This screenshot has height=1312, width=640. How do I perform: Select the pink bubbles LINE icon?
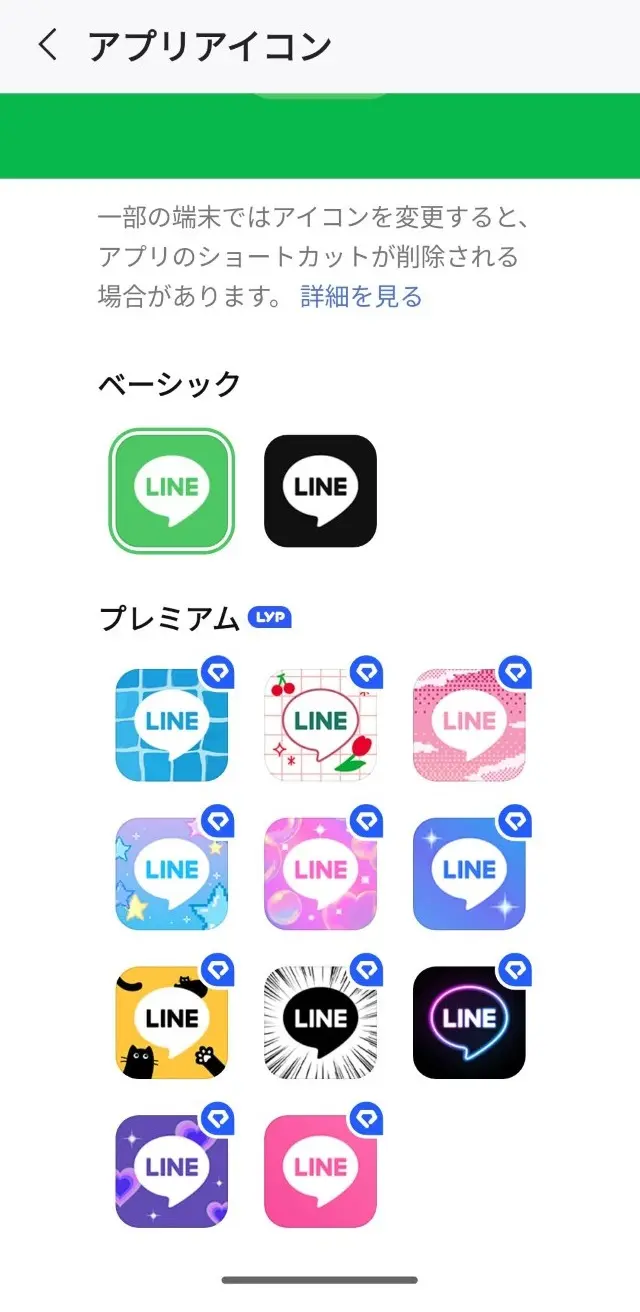[320, 873]
